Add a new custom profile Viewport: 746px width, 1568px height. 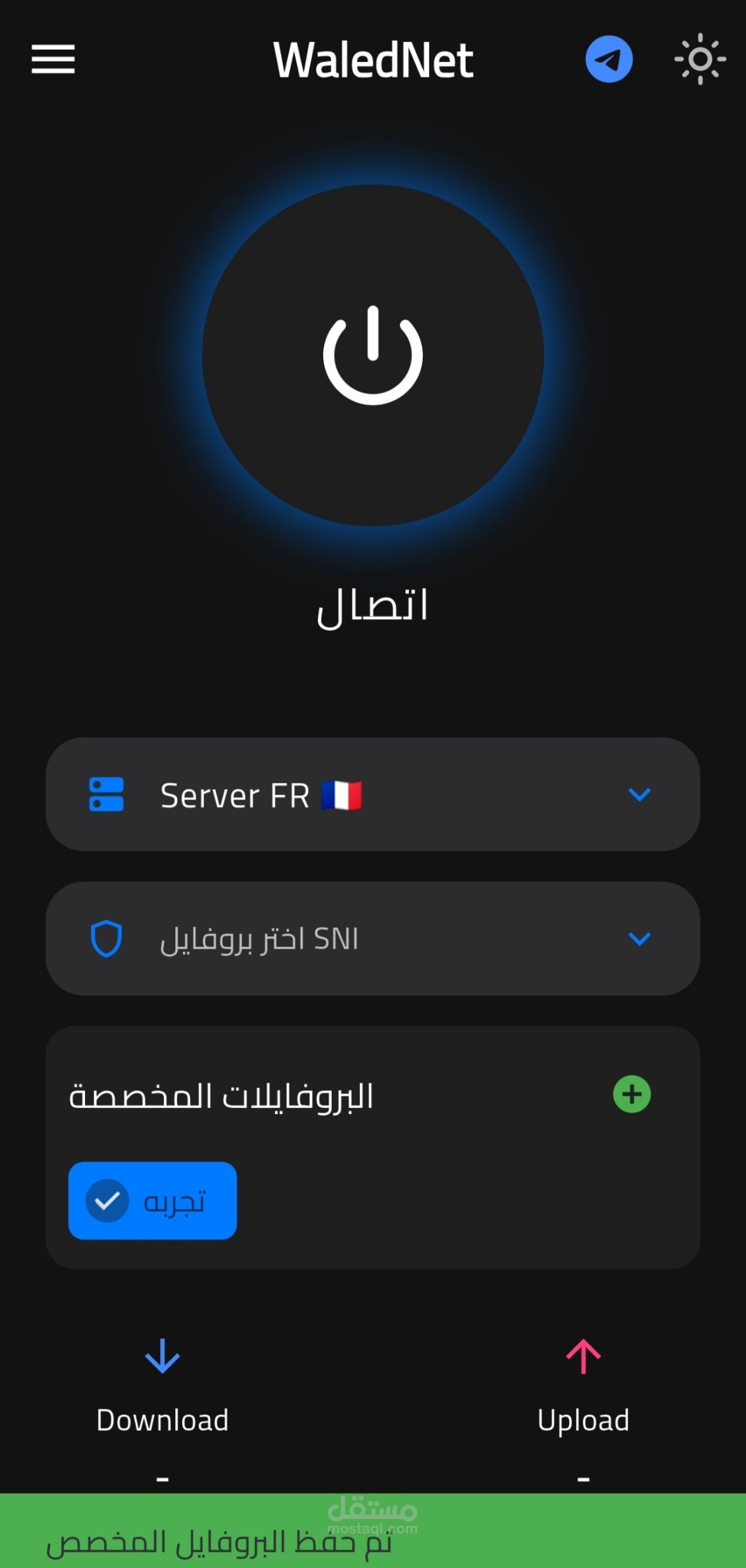click(632, 1094)
